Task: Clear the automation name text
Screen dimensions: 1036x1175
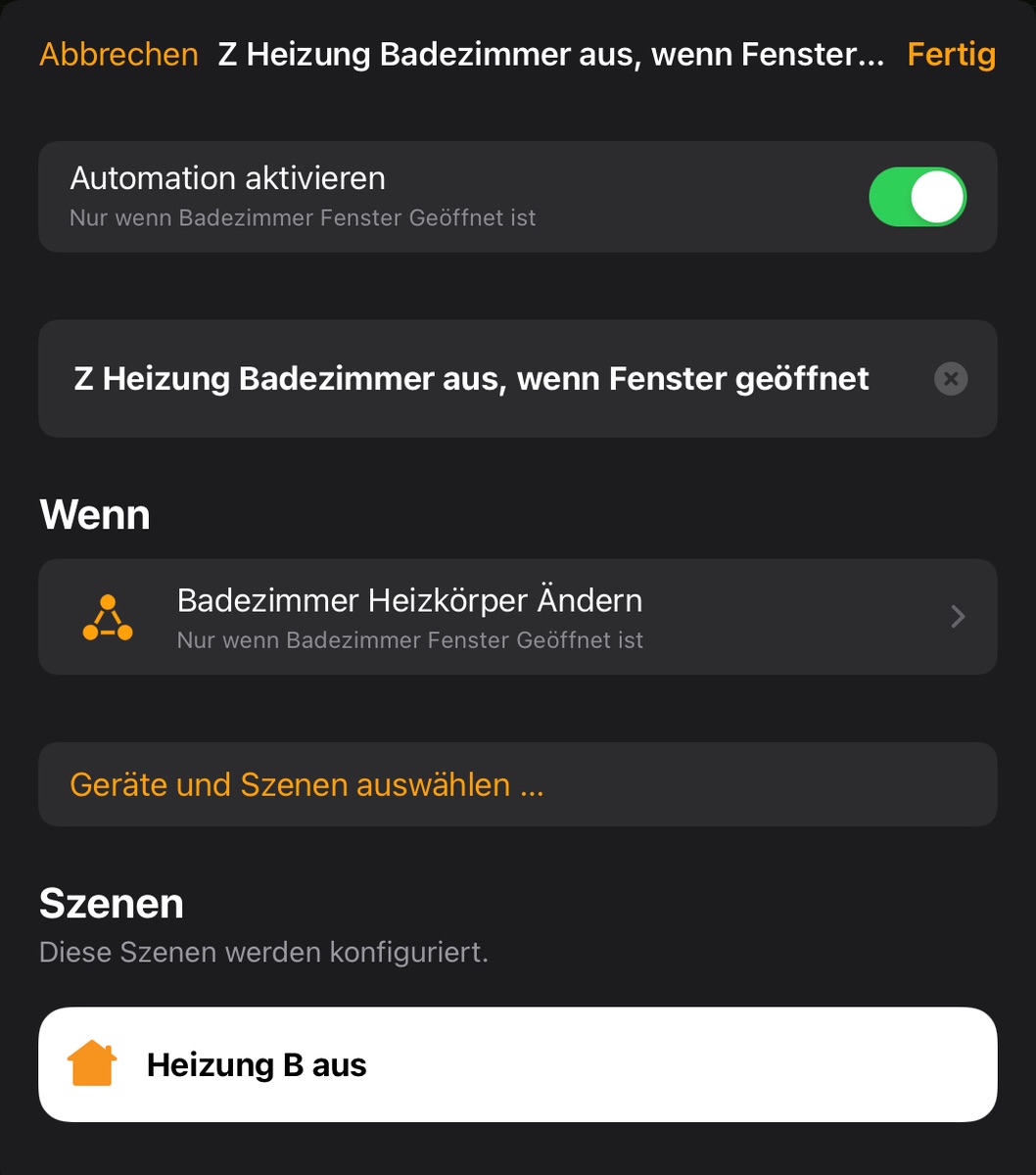Action: coord(950,379)
